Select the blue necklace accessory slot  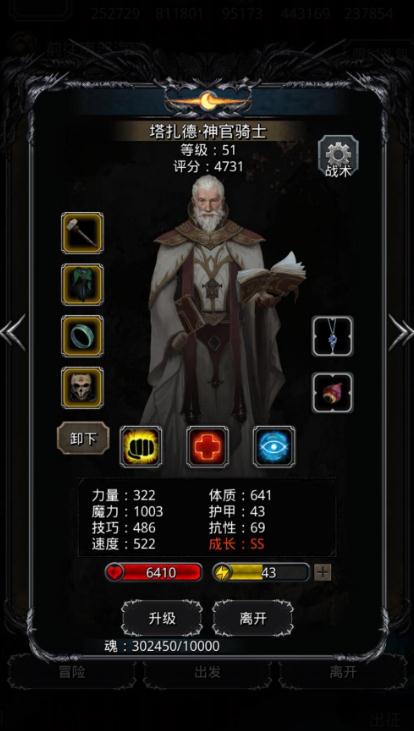tap(332, 336)
